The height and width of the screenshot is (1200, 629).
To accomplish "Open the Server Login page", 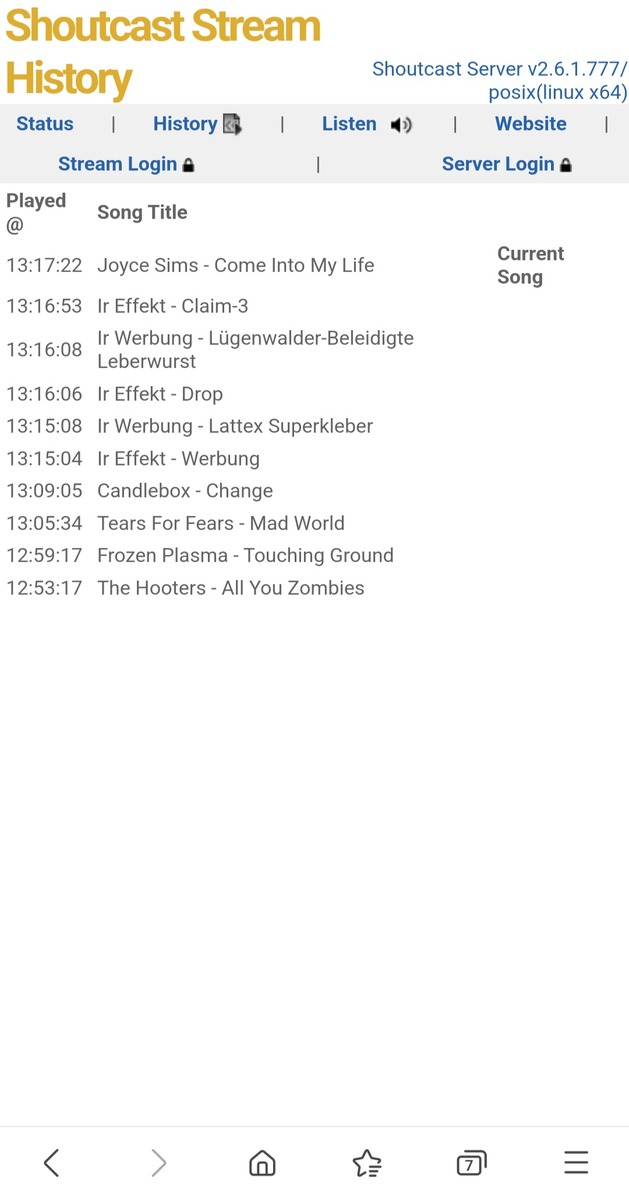I will (x=498, y=164).
